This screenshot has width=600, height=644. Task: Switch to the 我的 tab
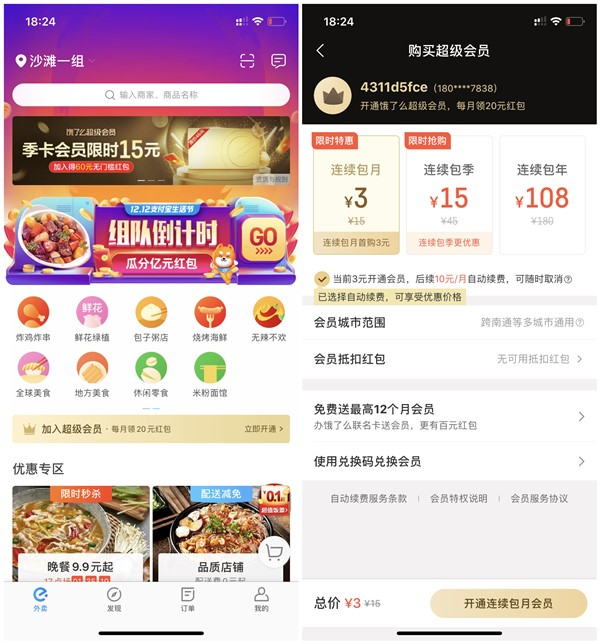coord(261,599)
